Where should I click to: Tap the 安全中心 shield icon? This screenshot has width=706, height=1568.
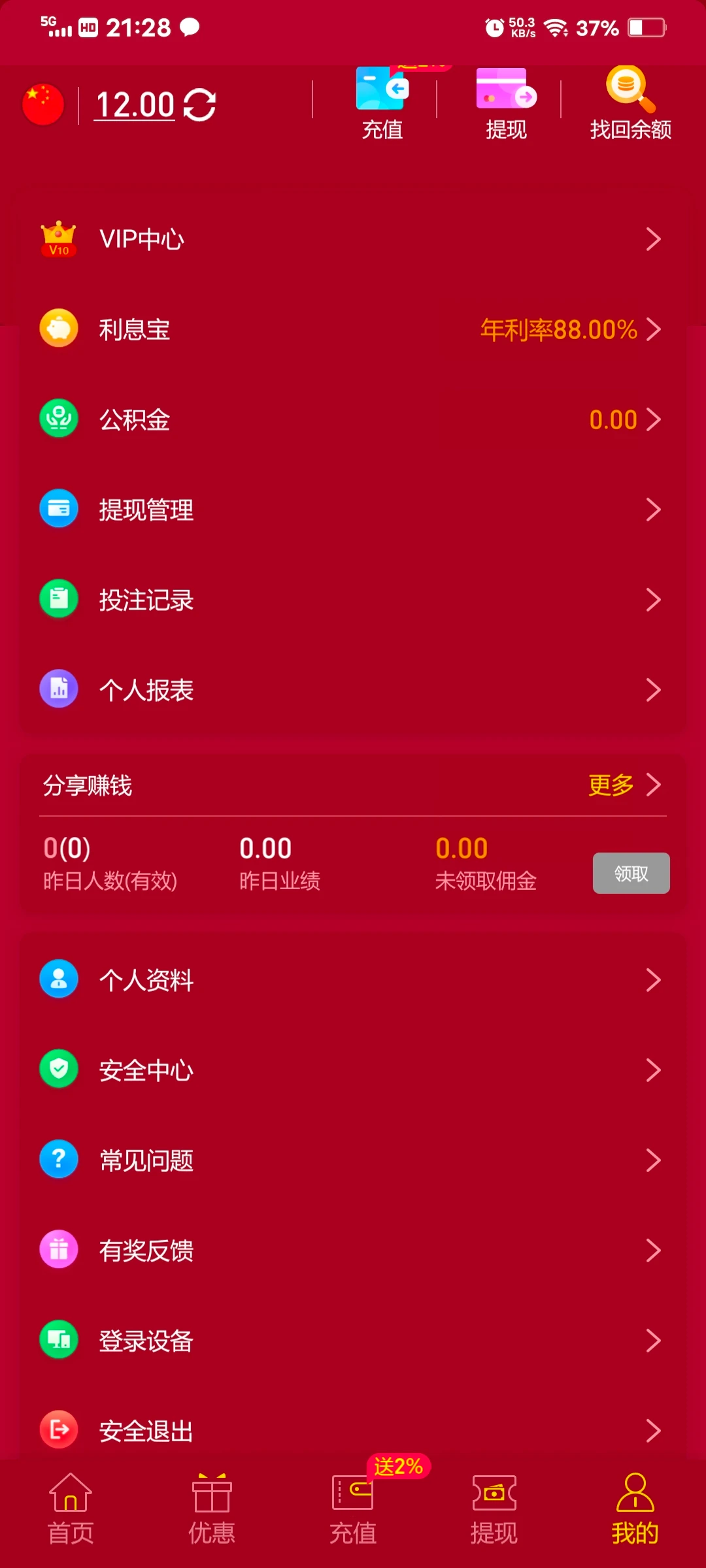pyautogui.click(x=58, y=1070)
